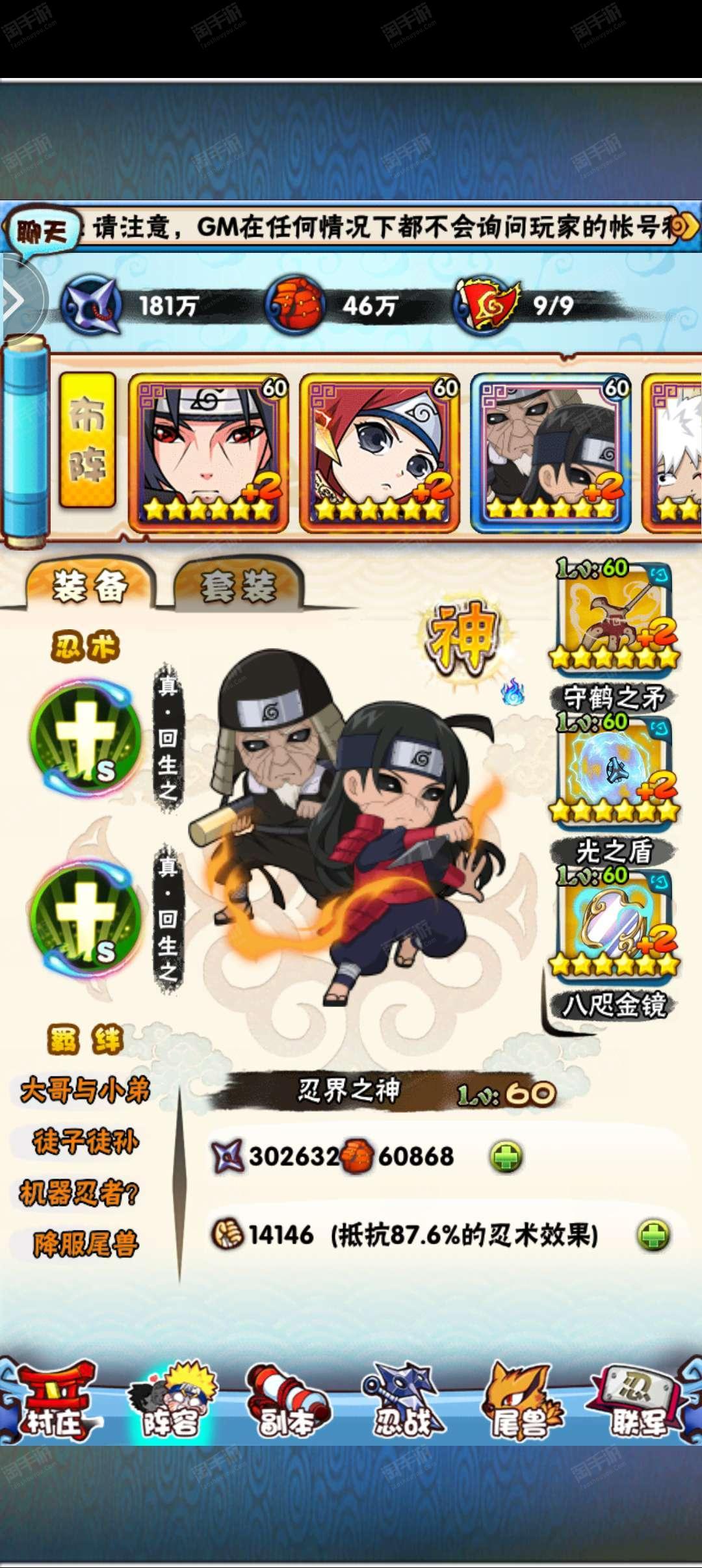Select the Itachi ninja portrait
Viewport: 702px width, 1568px height.
(x=209, y=453)
